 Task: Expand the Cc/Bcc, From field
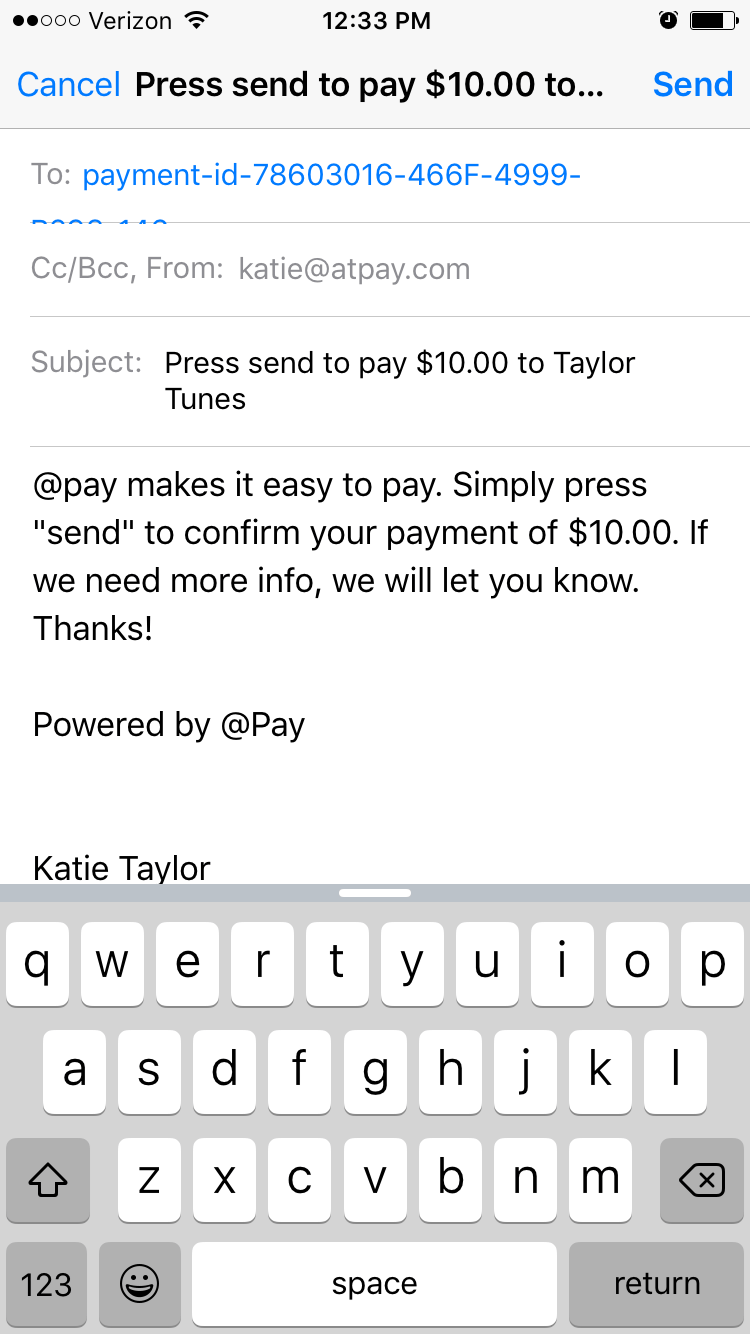375,269
